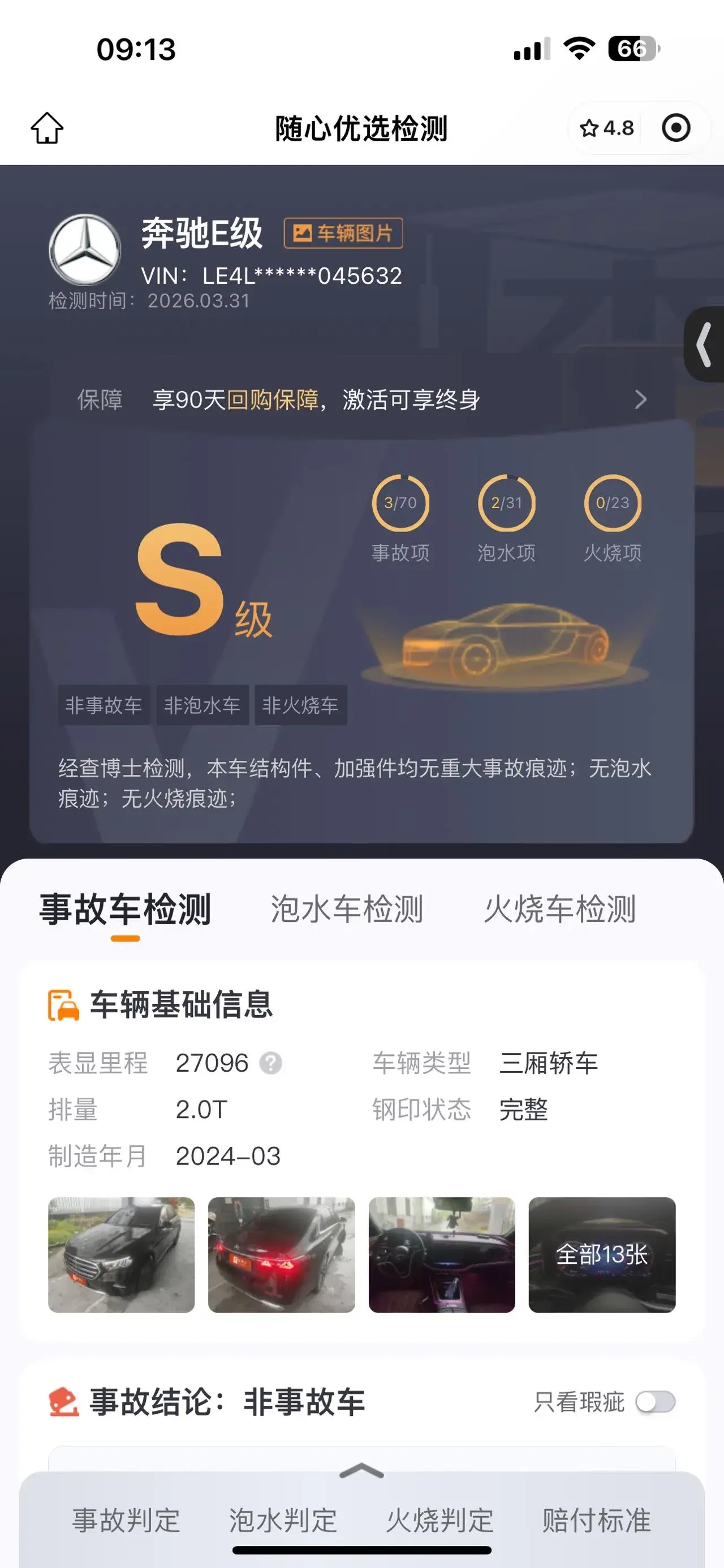
Task: Switch to the 泡水车检测 tab
Action: click(x=347, y=909)
